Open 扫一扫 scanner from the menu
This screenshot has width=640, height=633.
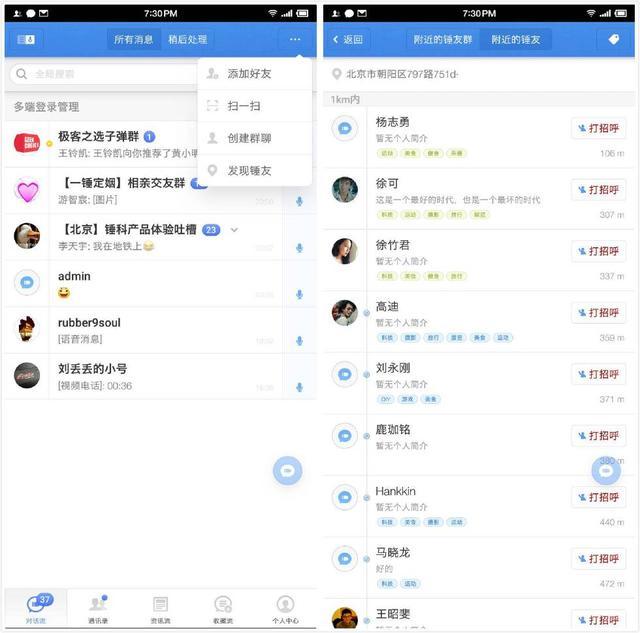point(244,106)
